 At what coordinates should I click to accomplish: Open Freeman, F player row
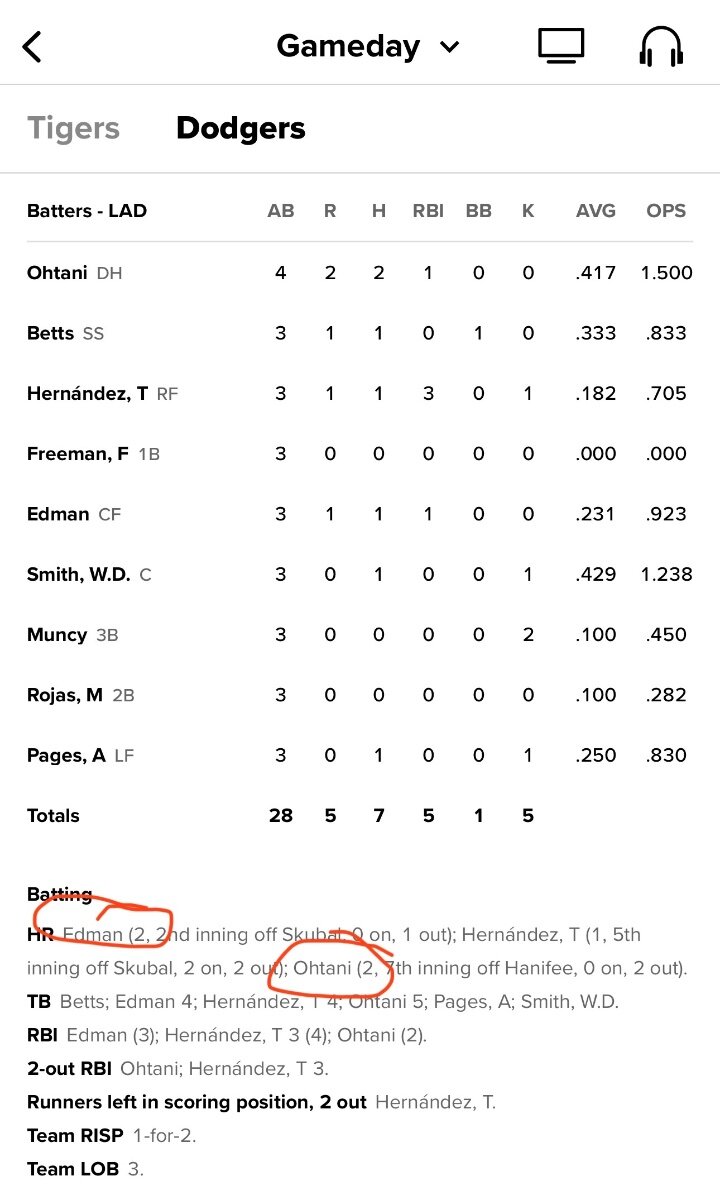[360, 454]
